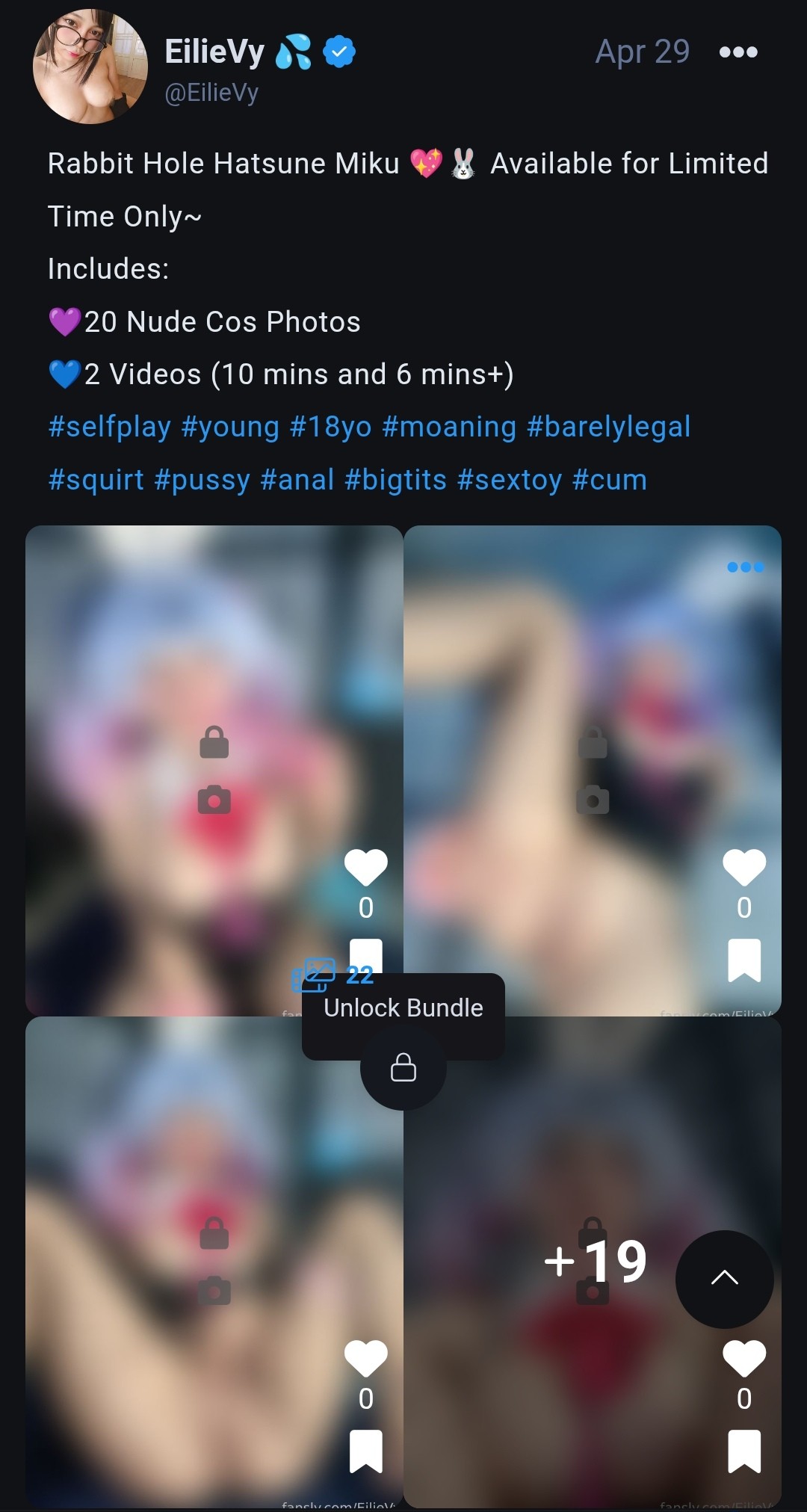Open the @EilieVy profile name link
Viewport: 807px width, 1512px height.
pos(211,93)
